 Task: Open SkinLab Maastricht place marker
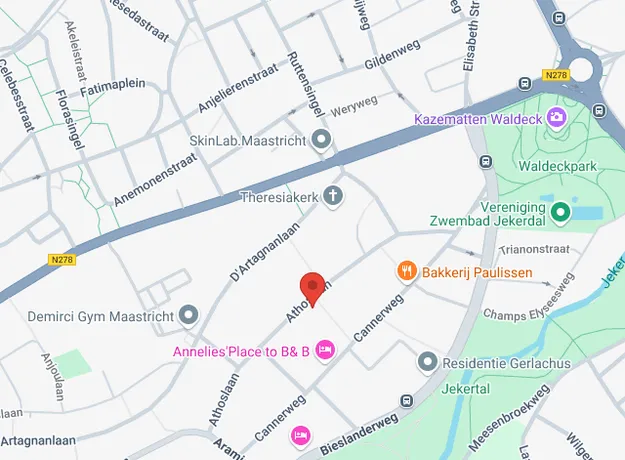[x=321, y=140]
